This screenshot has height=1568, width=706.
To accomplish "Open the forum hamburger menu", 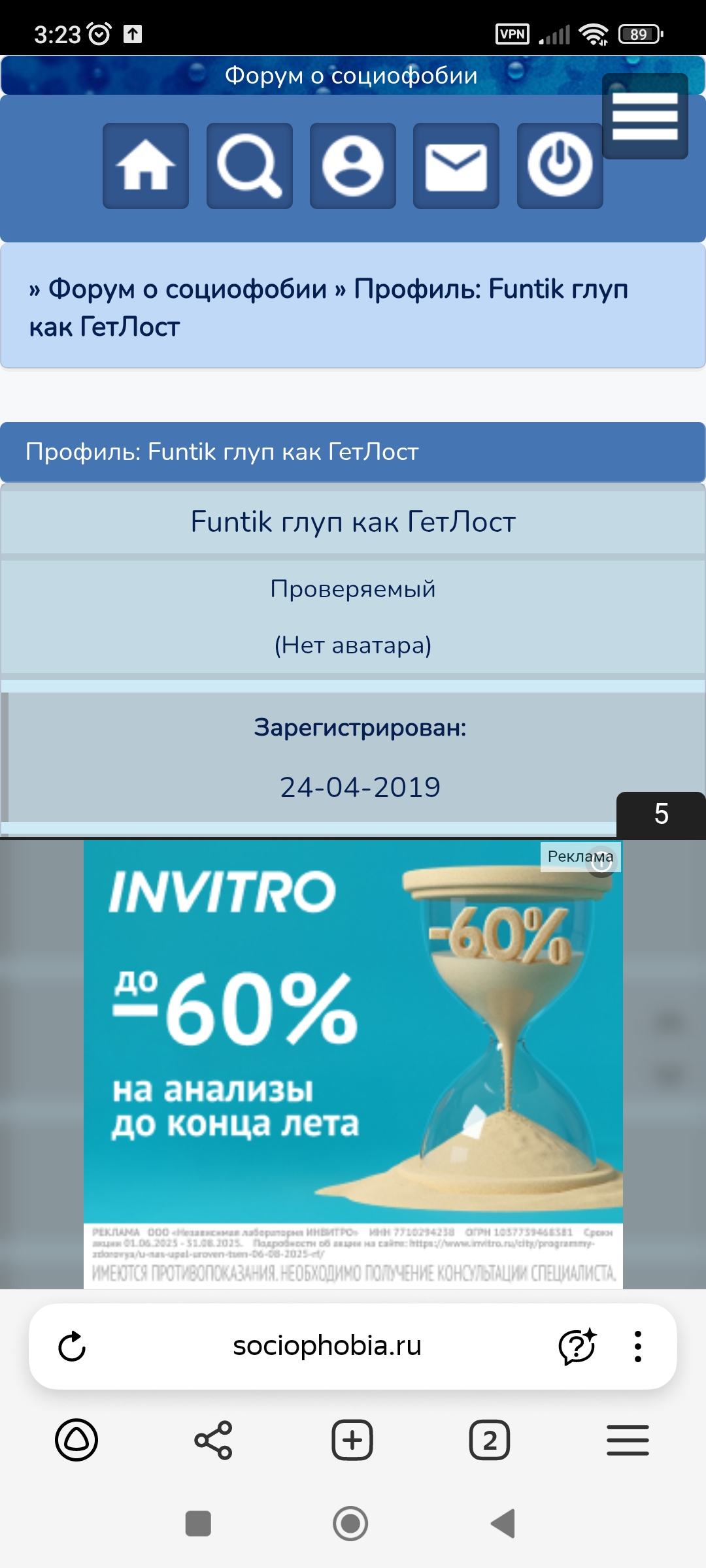I will (x=645, y=116).
